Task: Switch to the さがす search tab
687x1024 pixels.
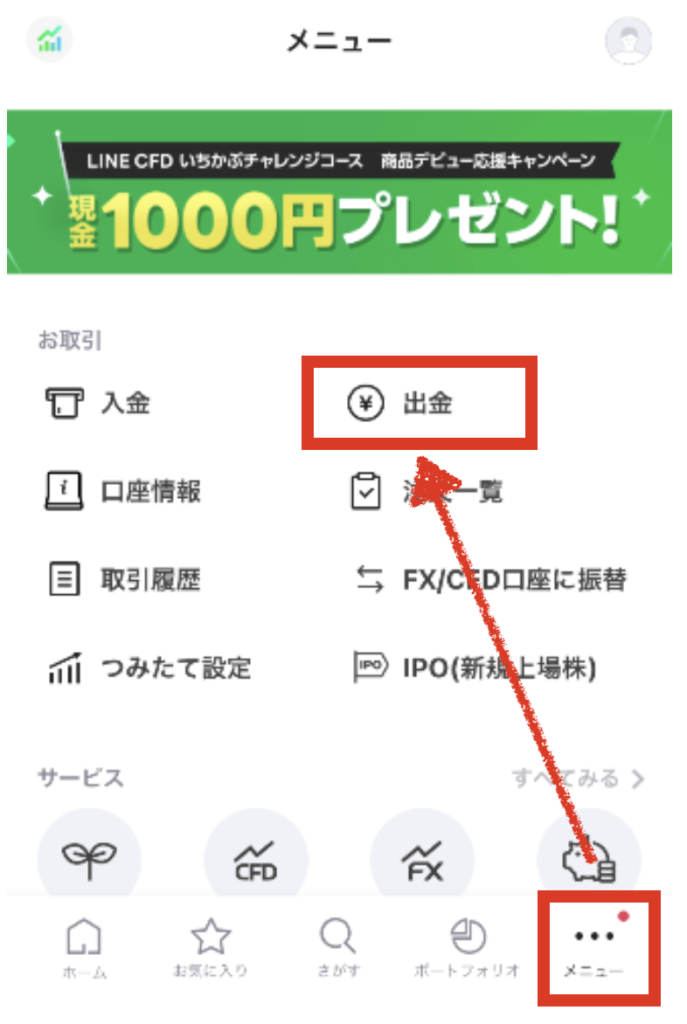Action: 338,949
